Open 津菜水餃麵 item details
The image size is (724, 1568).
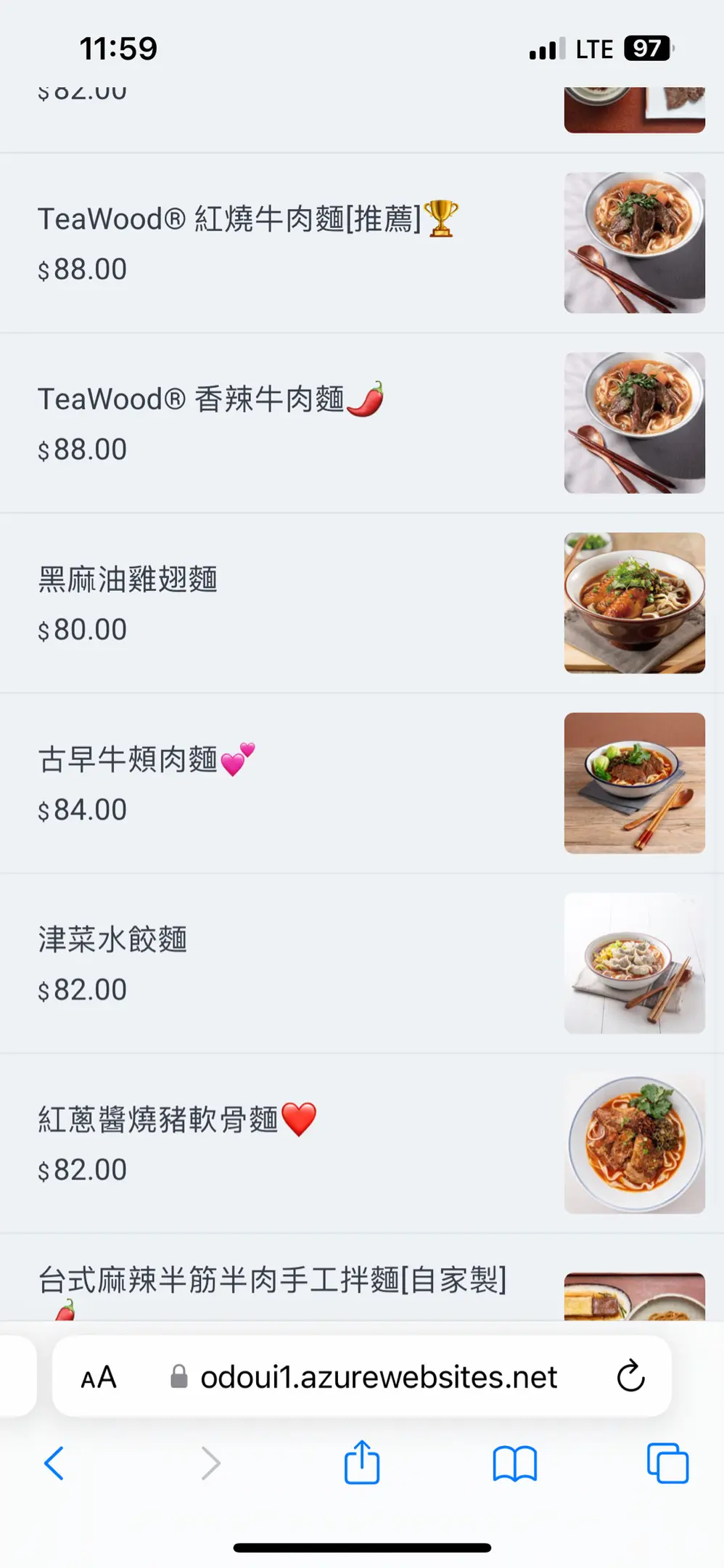coord(362,963)
